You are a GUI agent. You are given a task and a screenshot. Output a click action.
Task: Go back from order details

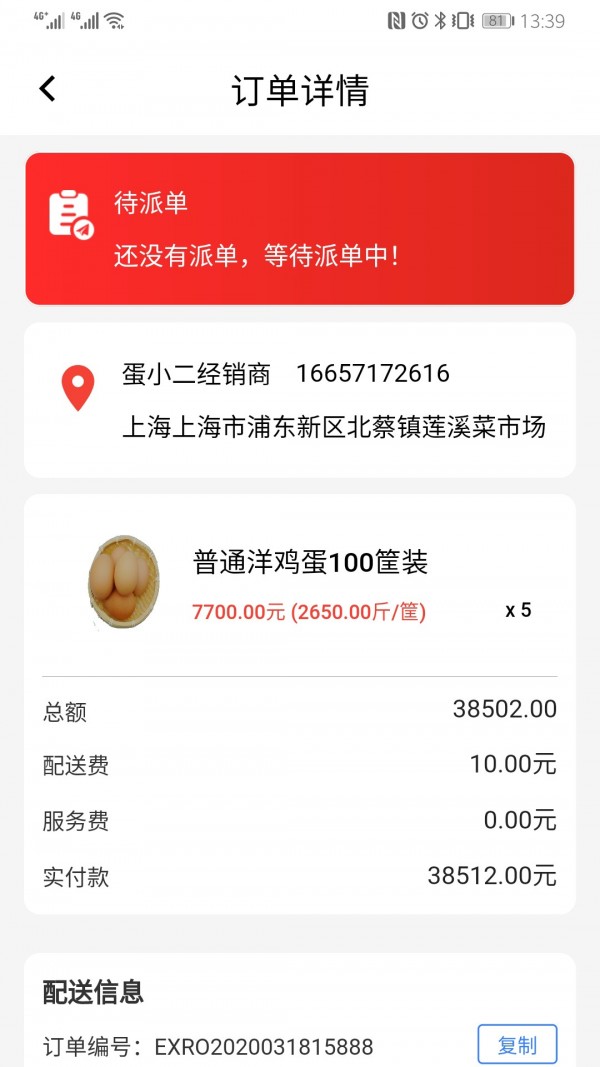47,89
